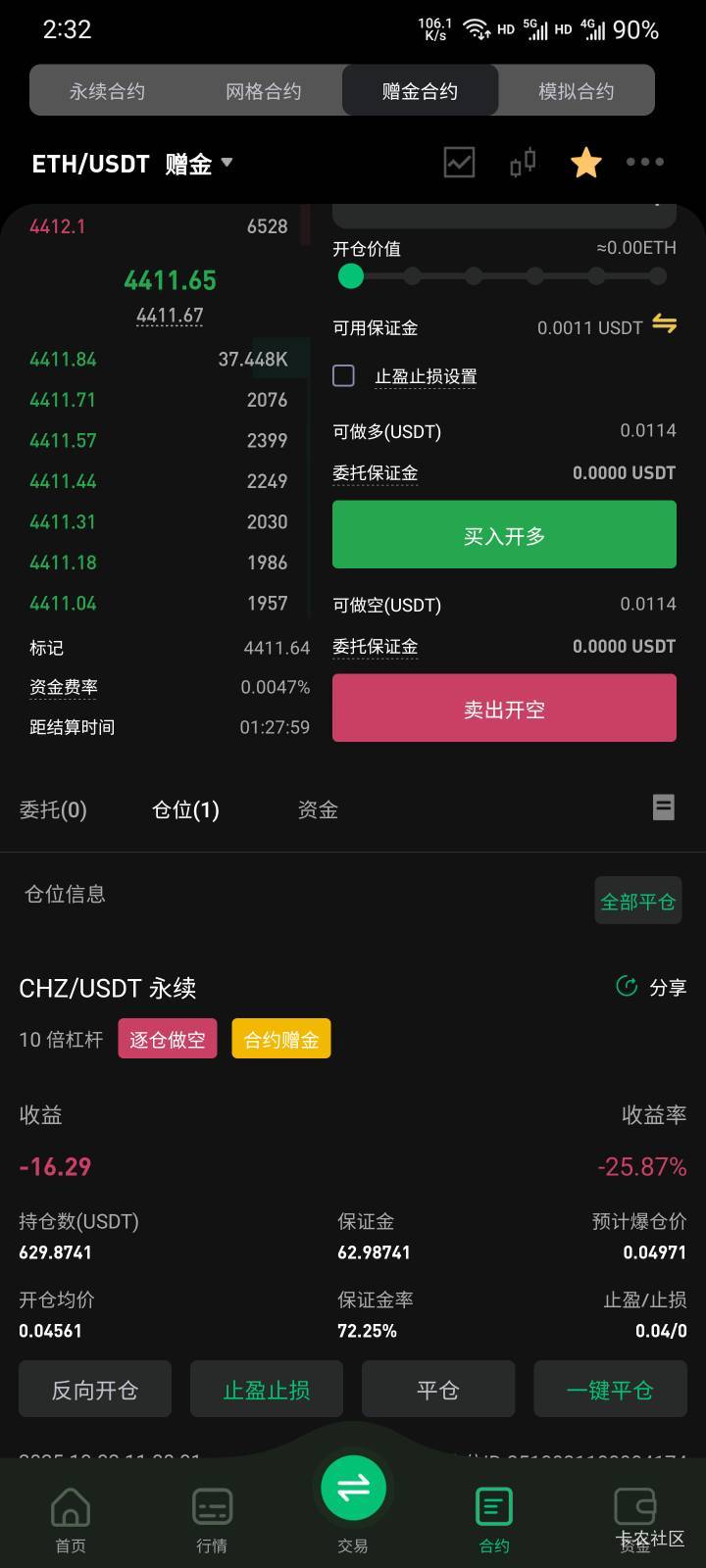Screen dimensions: 706x1568
Task: Share the CHZ/USDT position
Action: 651,987
